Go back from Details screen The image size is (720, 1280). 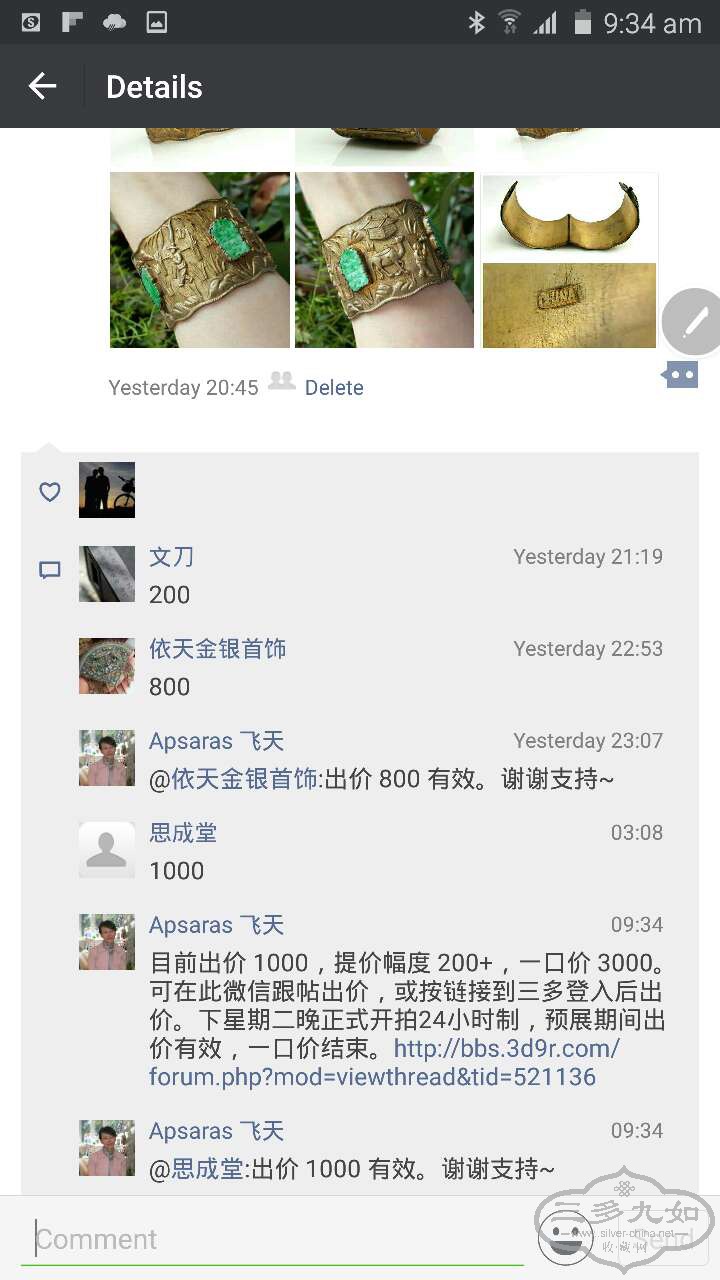pos(42,87)
